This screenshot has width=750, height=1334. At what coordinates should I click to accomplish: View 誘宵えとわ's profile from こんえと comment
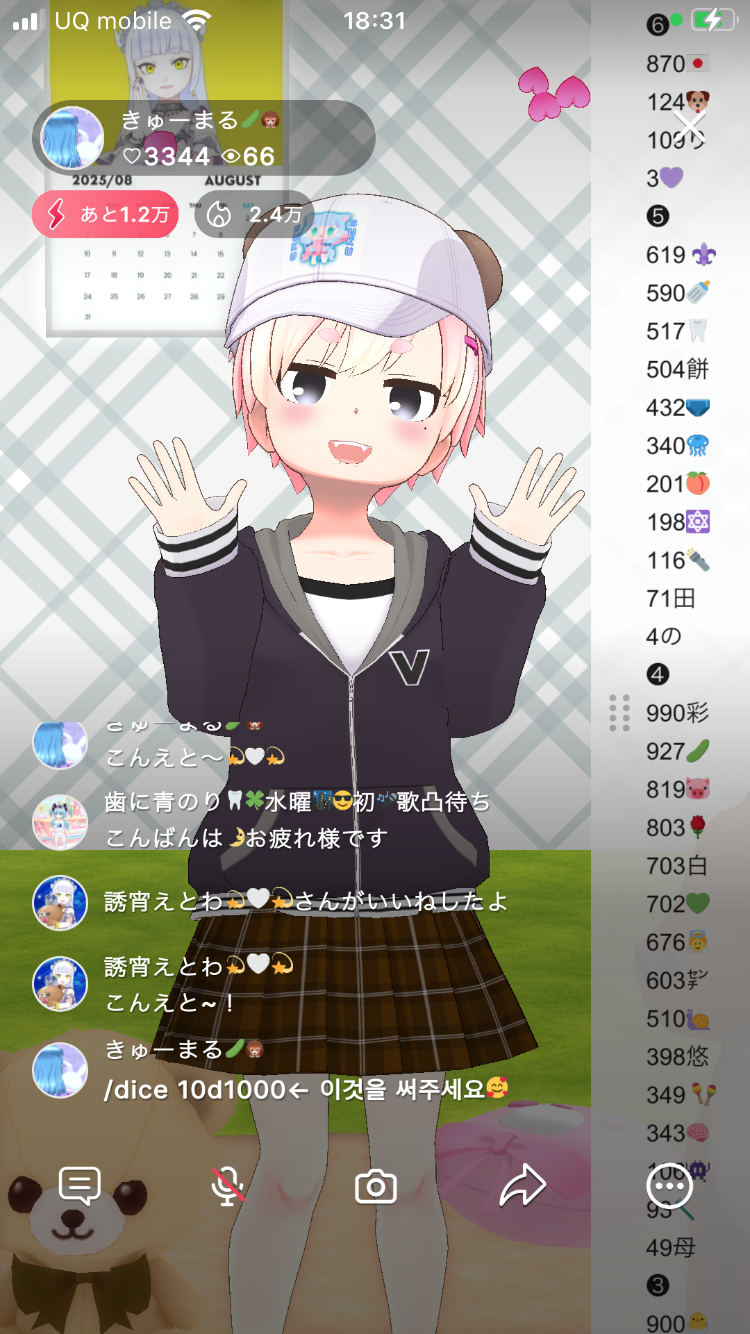click(x=60, y=983)
